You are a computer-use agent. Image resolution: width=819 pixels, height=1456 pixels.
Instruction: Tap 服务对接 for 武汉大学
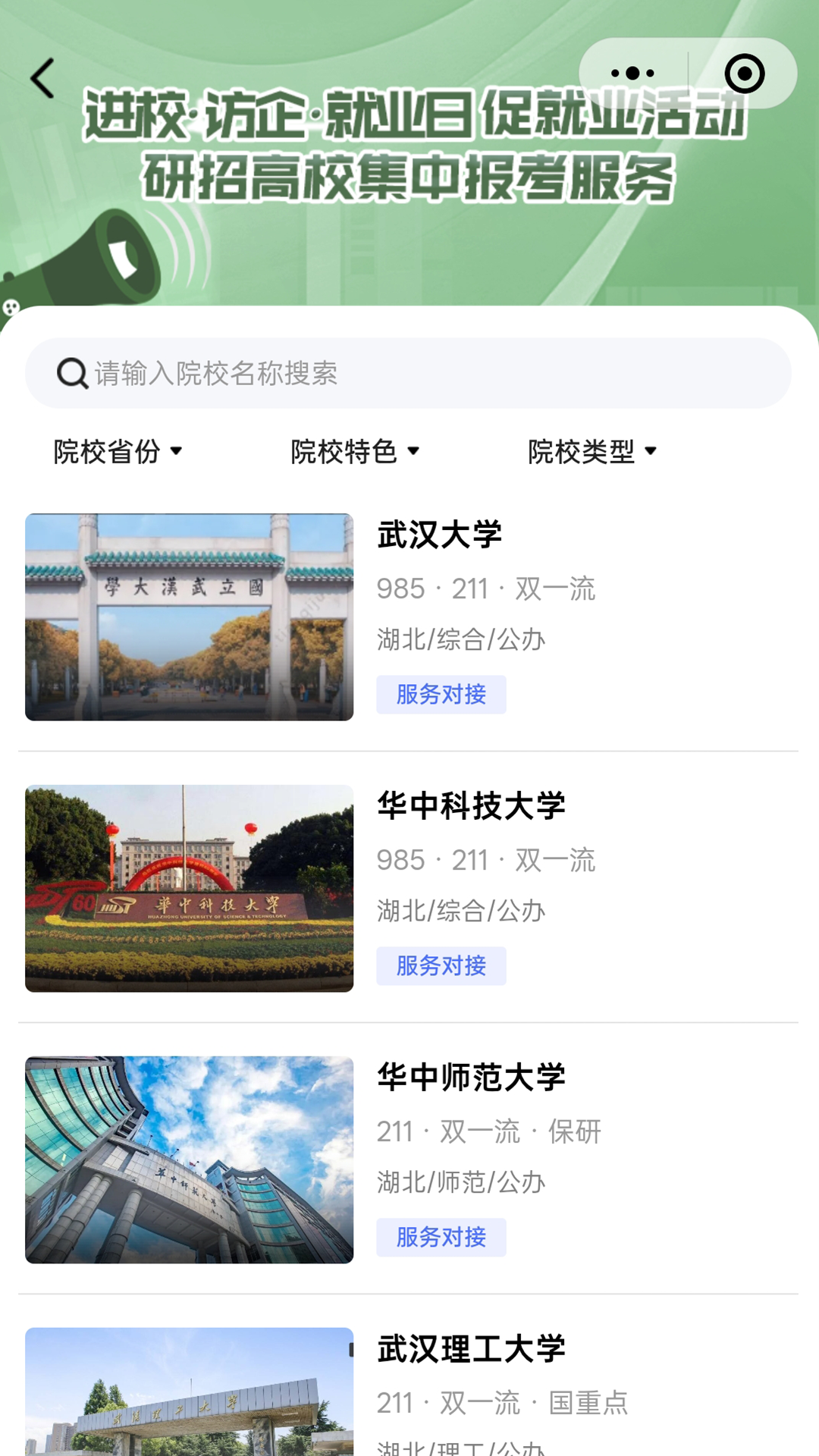(x=441, y=694)
